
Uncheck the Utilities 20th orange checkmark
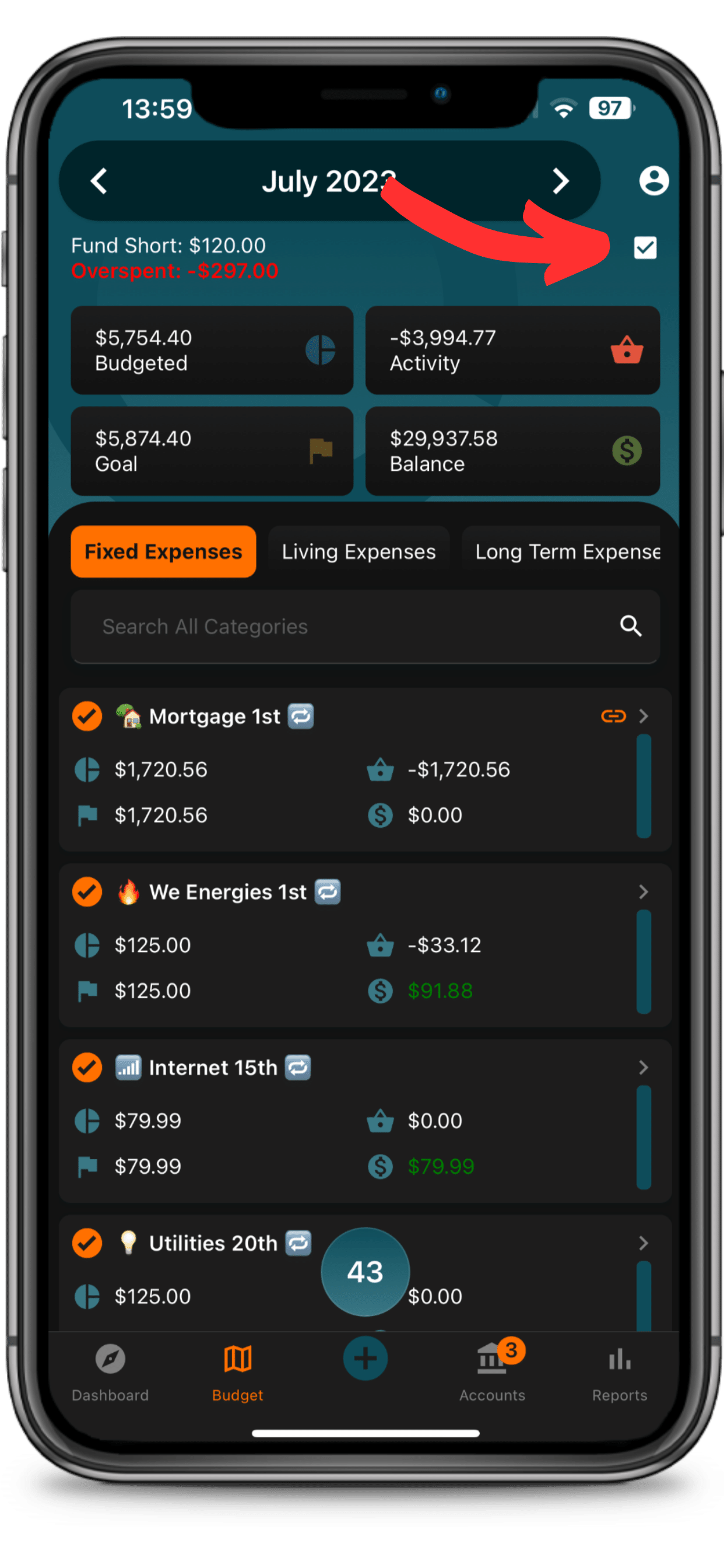(x=87, y=1243)
